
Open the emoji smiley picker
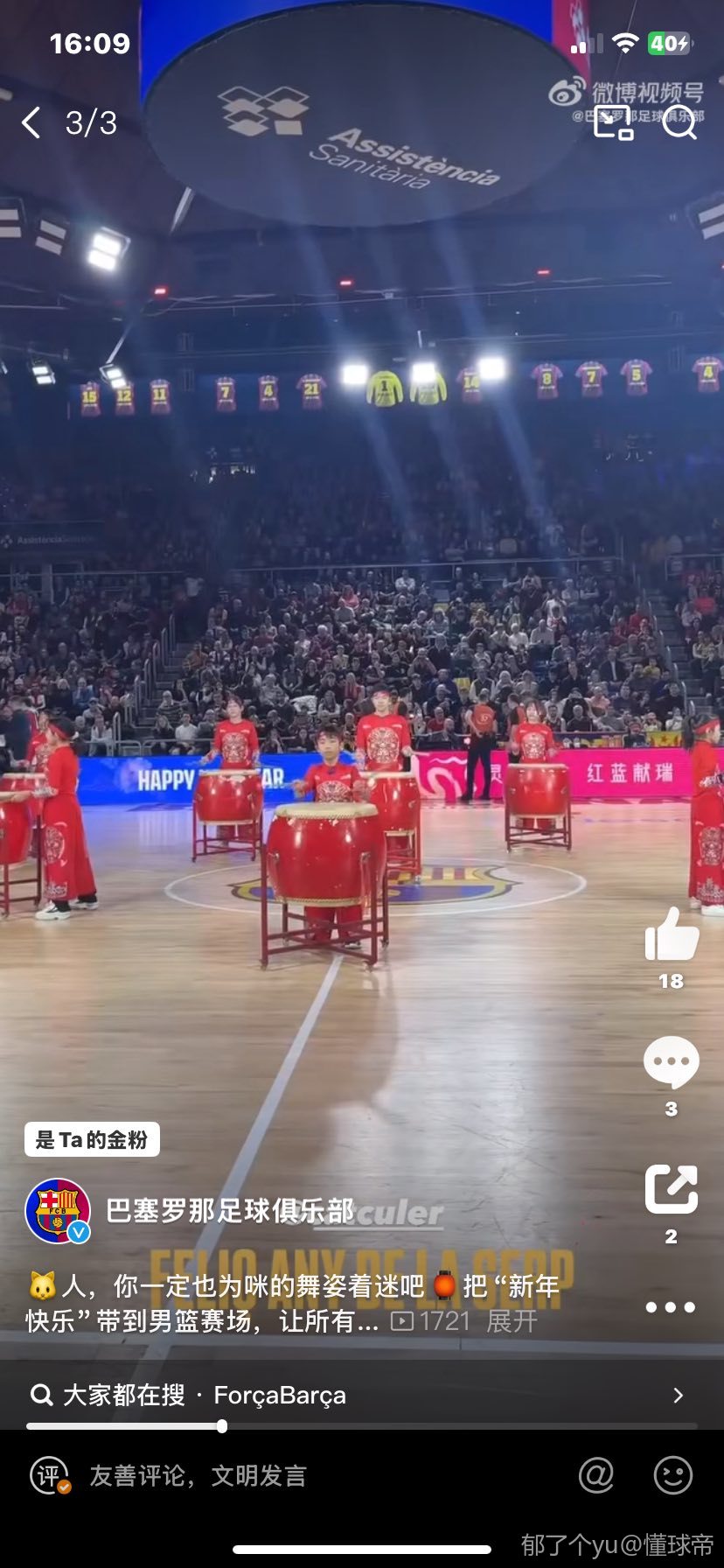click(672, 1476)
